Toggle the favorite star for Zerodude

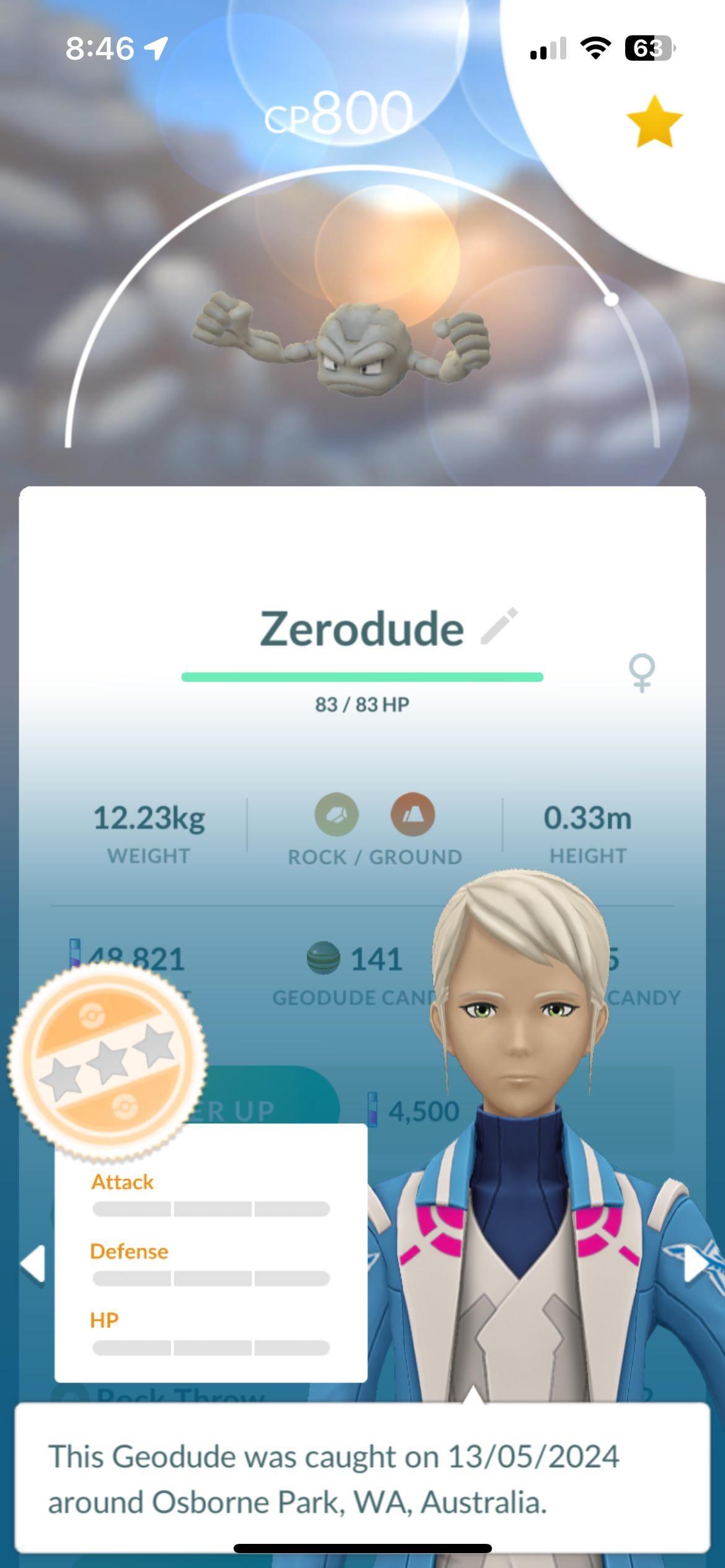[x=654, y=122]
